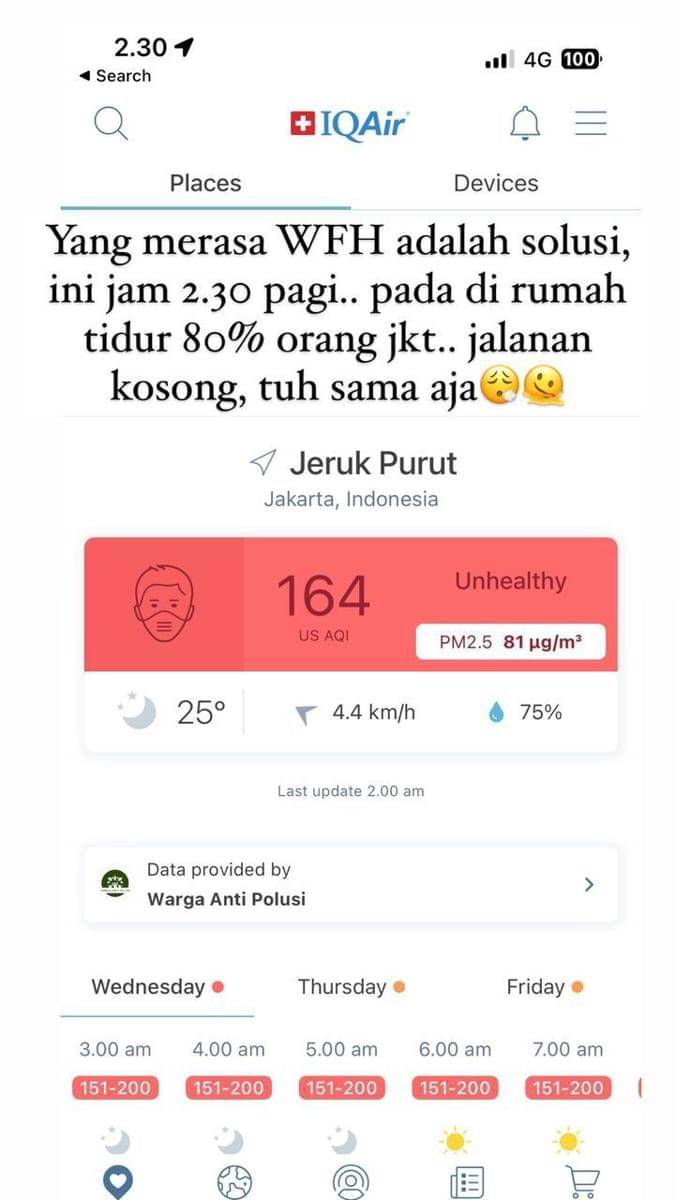This screenshot has width=675, height=1200.
Task: Select the Places tab
Action: pyautogui.click(x=205, y=183)
